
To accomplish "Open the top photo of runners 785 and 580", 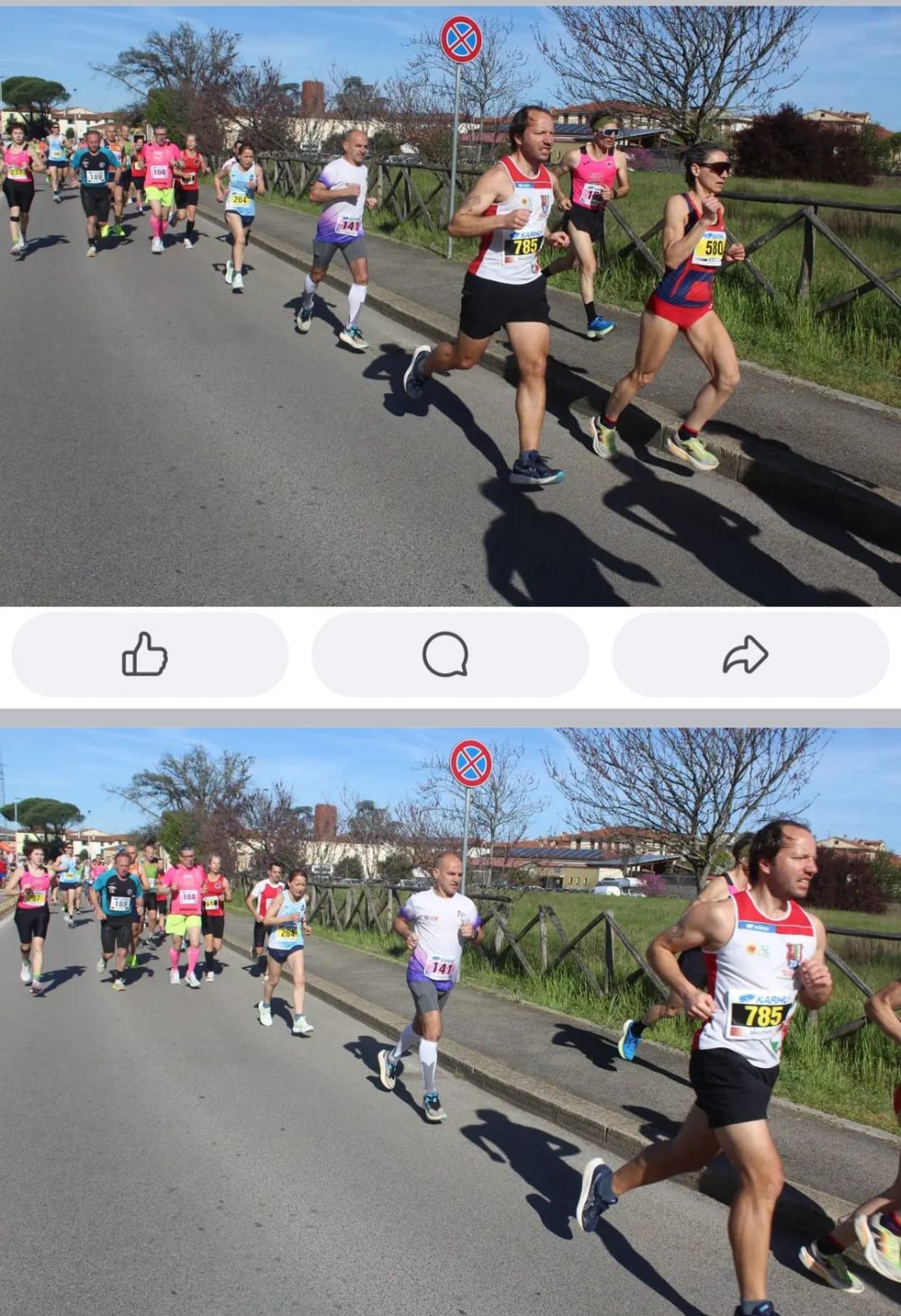I will [450, 306].
